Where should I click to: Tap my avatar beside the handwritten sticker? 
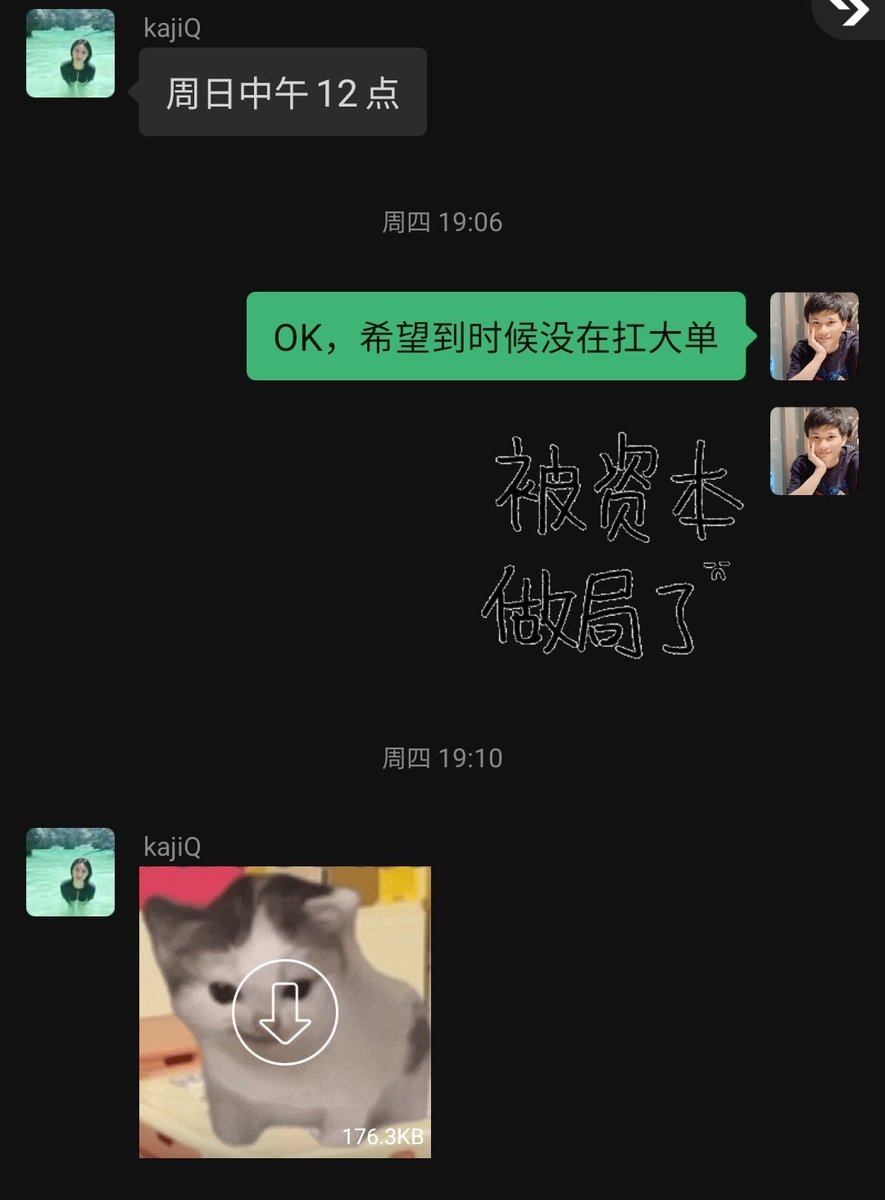pos(814,451)
